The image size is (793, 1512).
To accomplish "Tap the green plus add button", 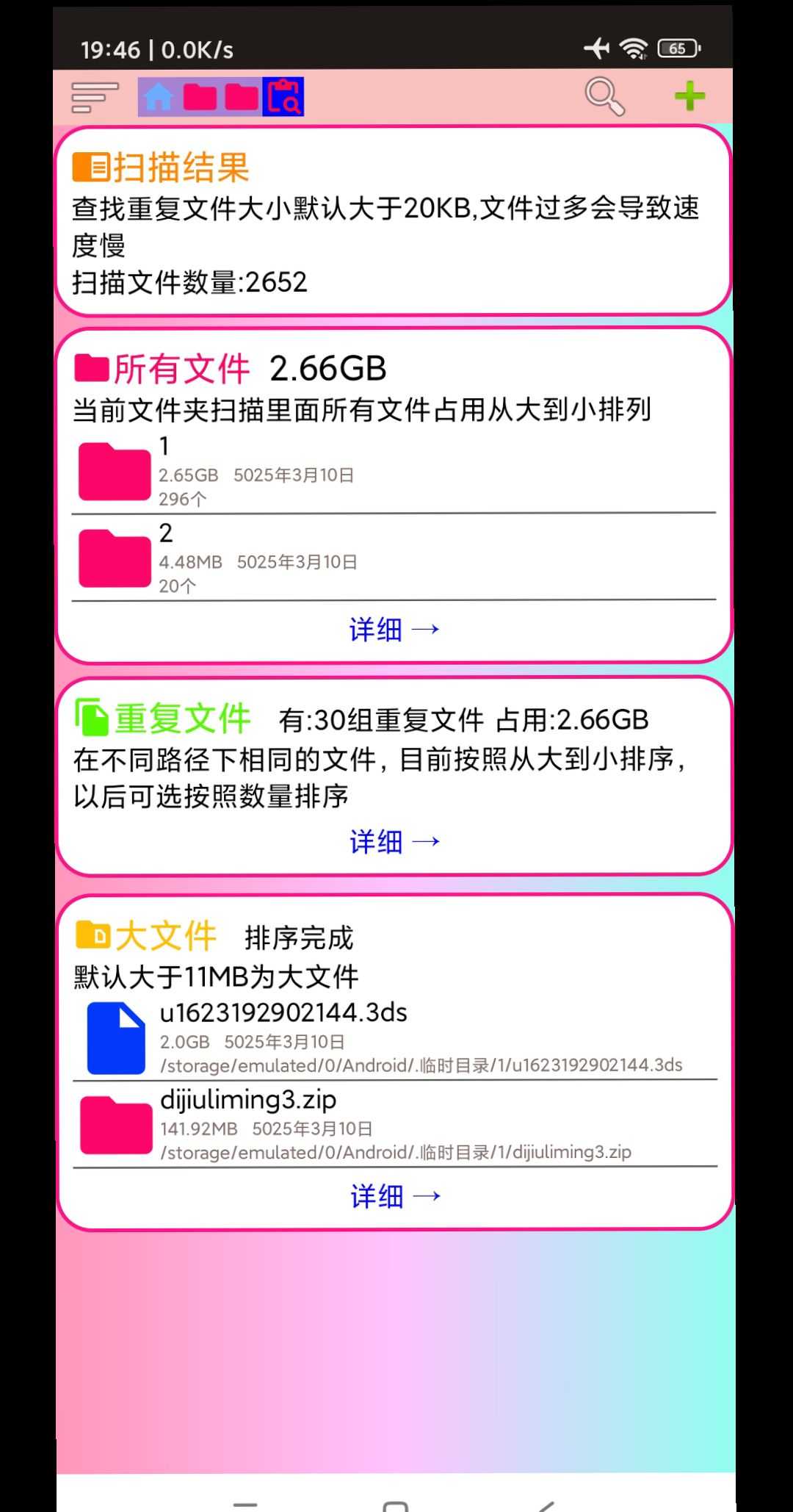I will 689,97.
